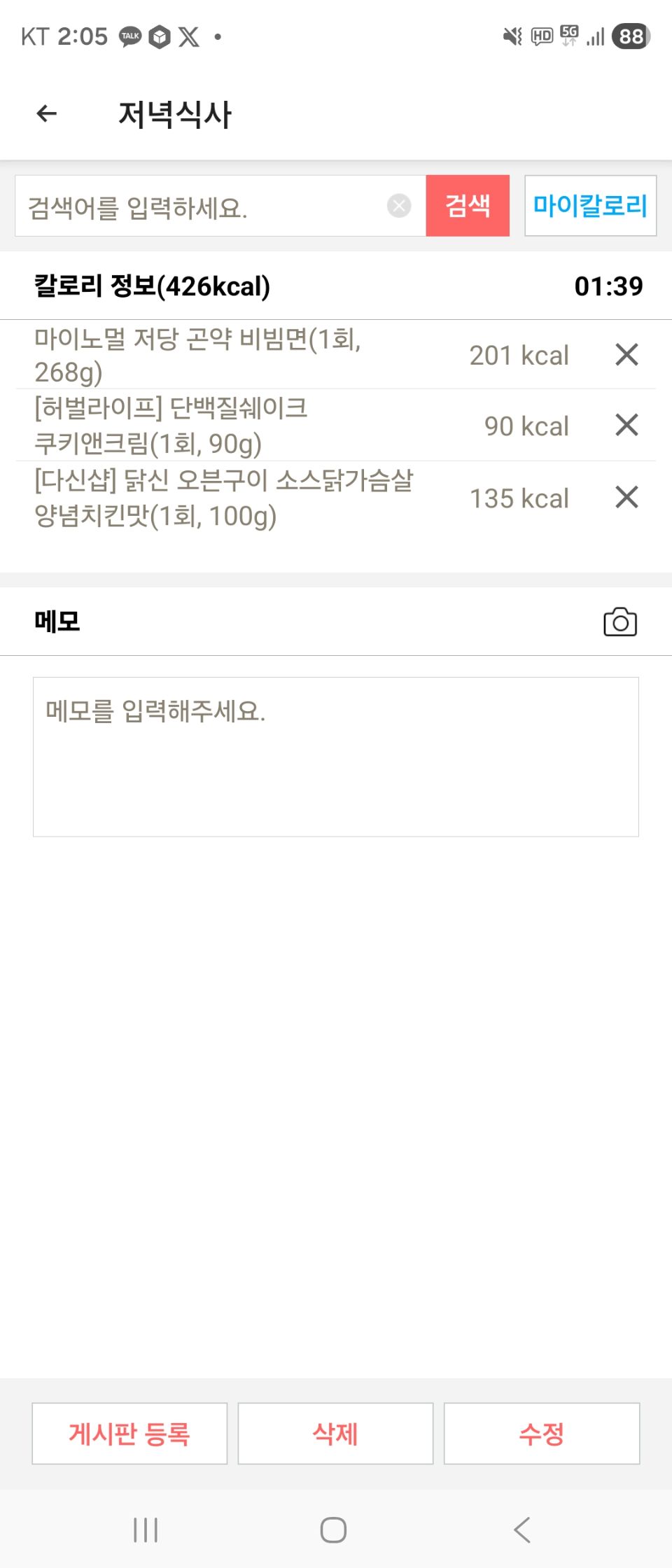The height and width of the screenshot is (1568, 672).
Task: Remove 닭신 오븐구이 소스닭가슴살 entry
Action: pos(626,498)
